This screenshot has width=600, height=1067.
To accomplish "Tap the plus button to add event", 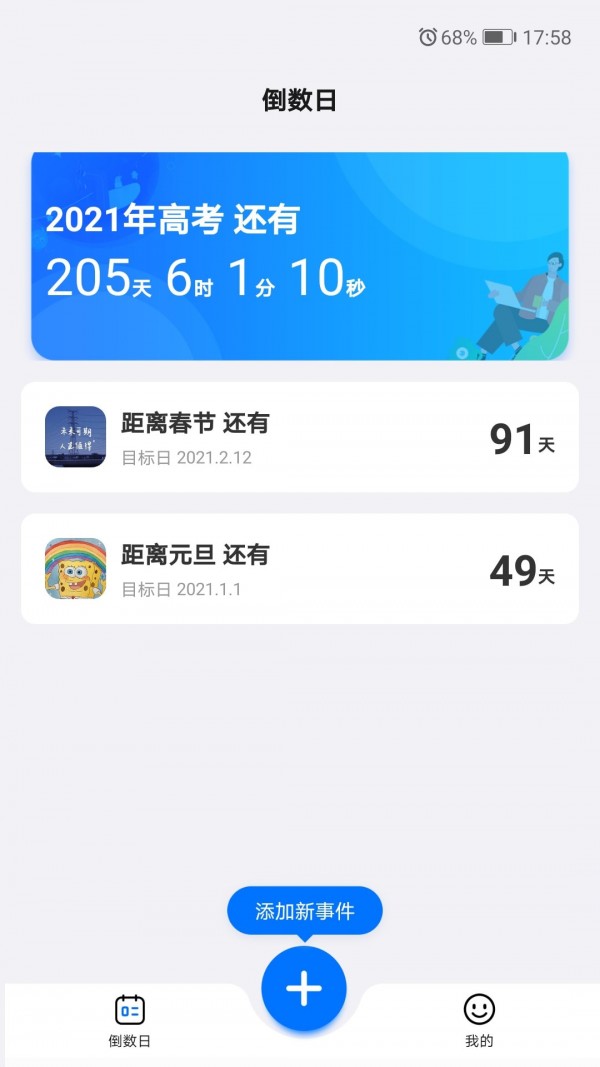I will click(x=304, y=988).
